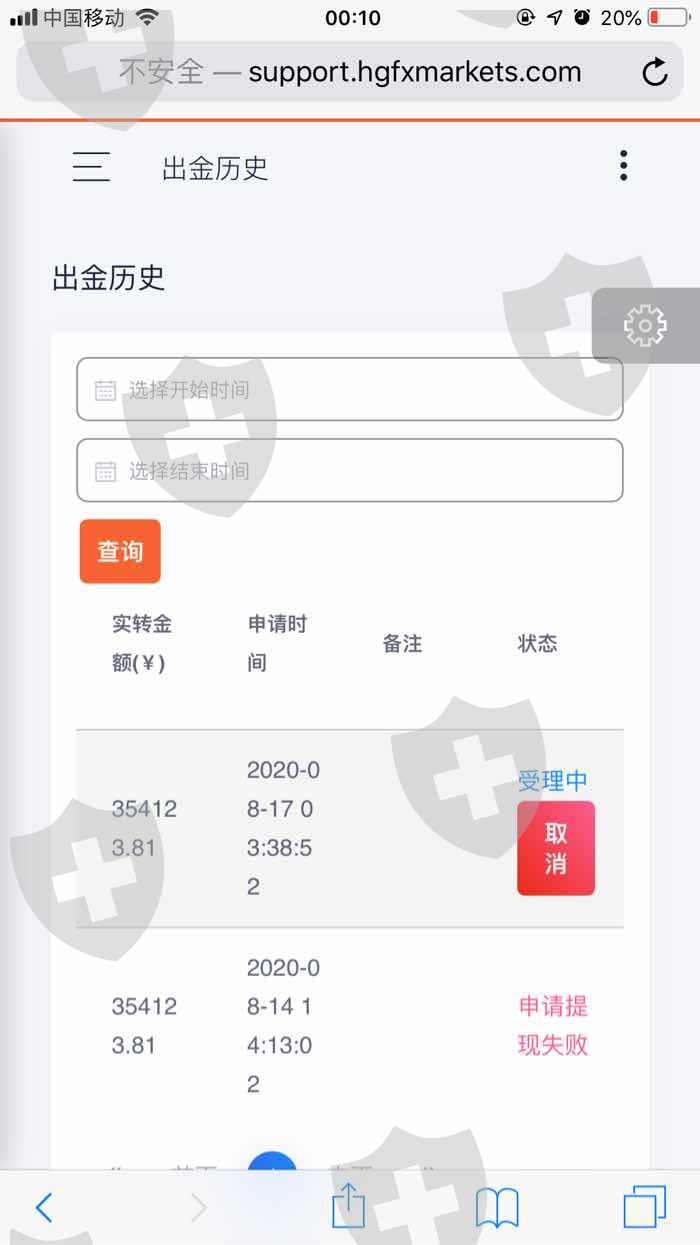Select the end time field
The height and width of the screenshot is (1245, 700).
350,470
